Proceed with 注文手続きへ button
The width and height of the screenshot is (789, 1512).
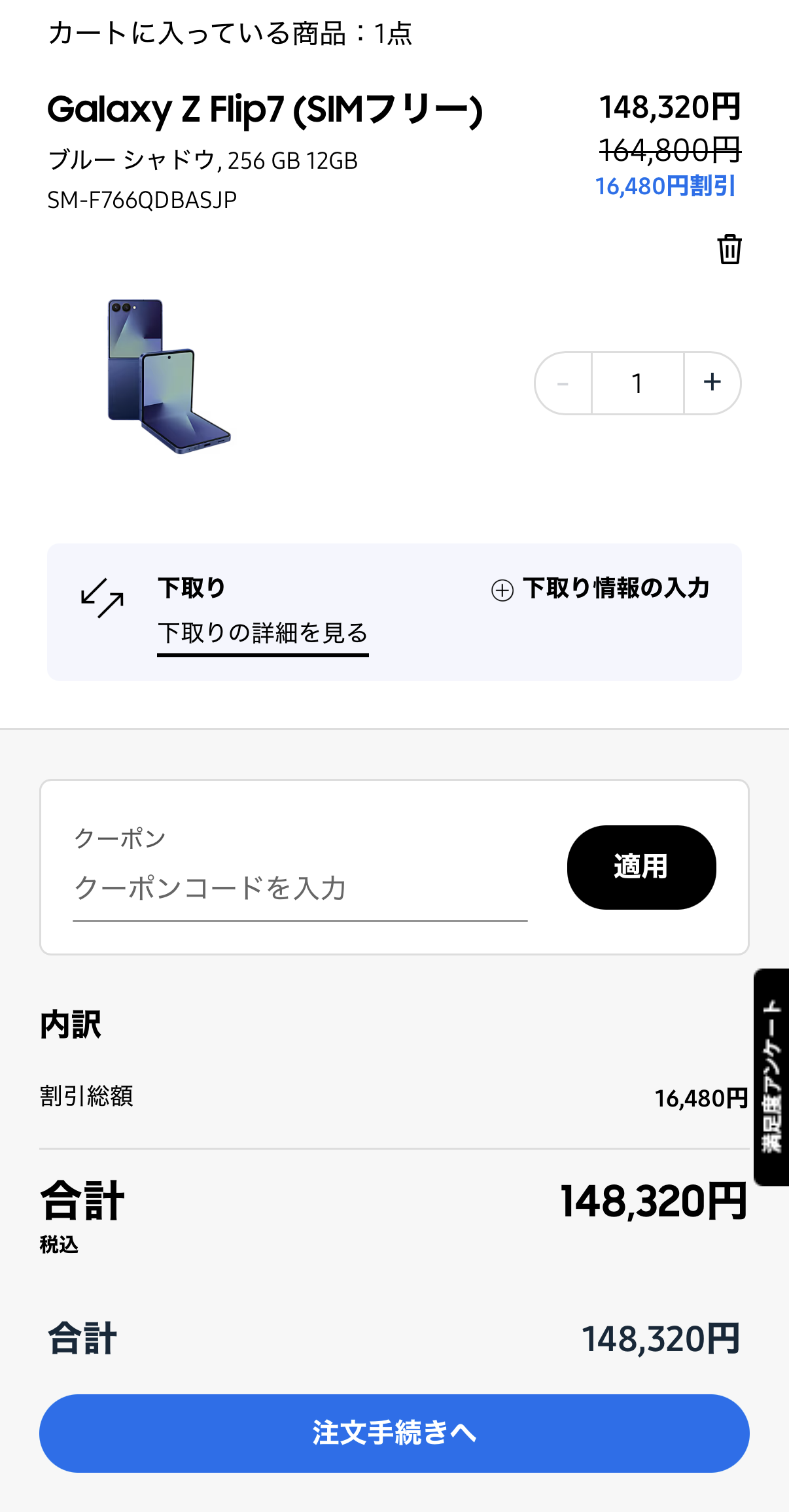pos(394,1433)
